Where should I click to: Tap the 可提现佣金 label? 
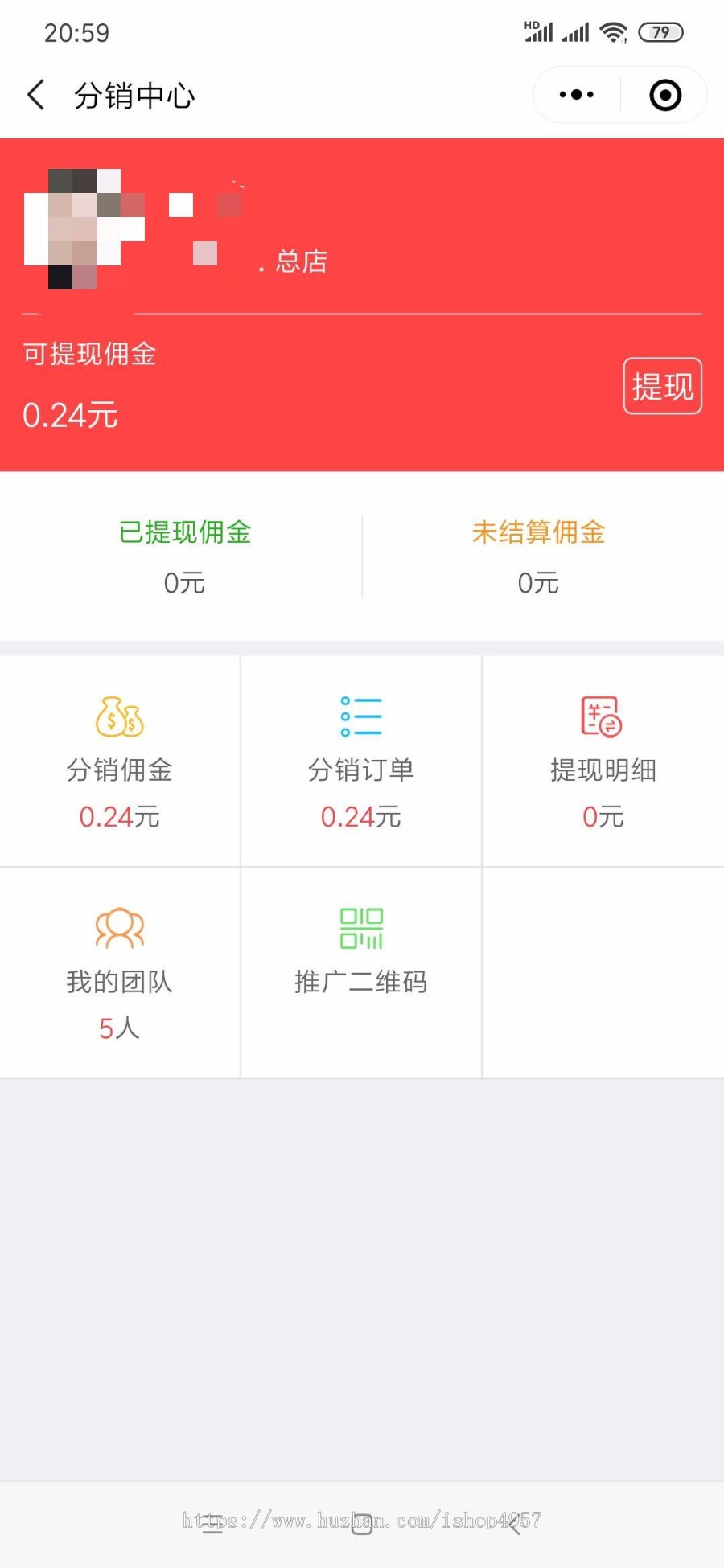90,354
